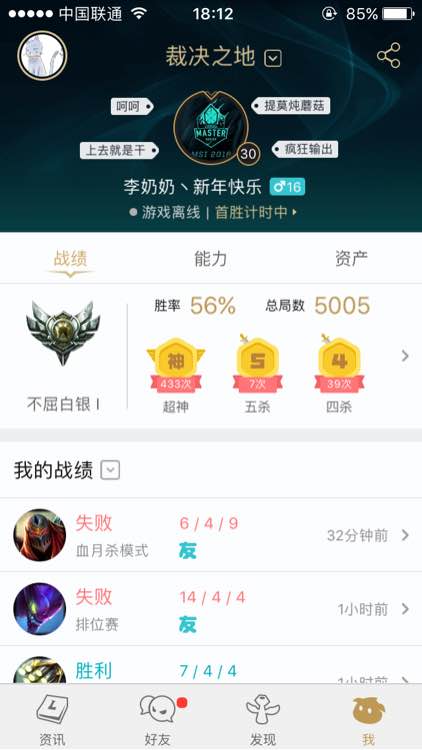Open the cat avatar at top left
422x750 pixels.
pos(42,55)
